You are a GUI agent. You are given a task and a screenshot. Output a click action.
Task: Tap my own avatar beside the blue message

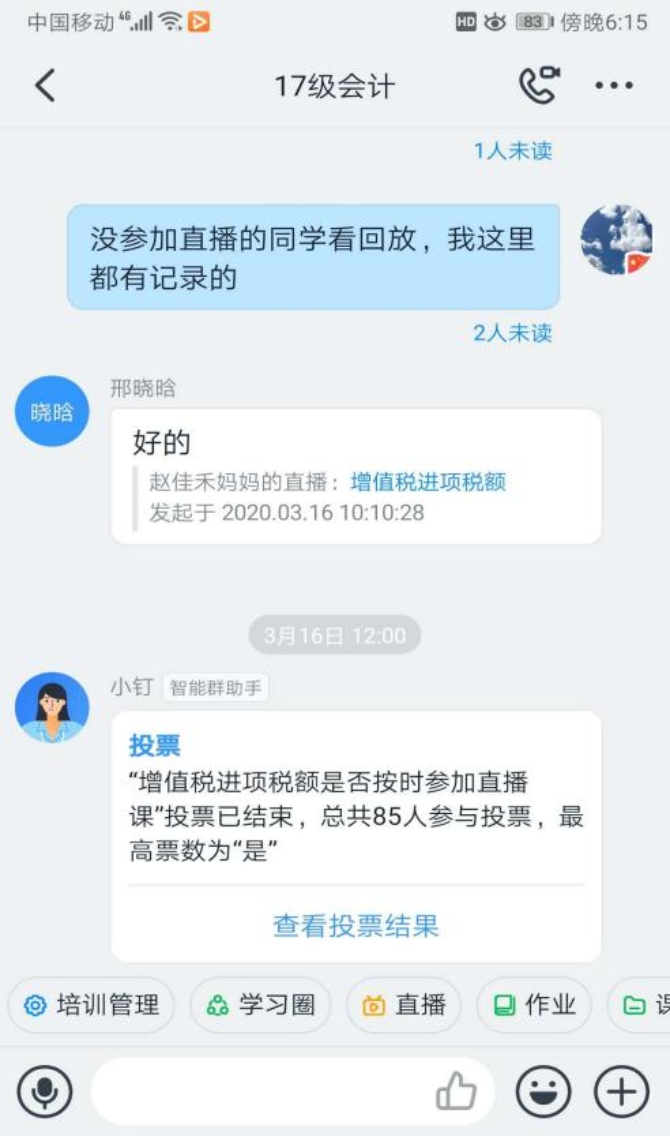[x=616, y=240]
